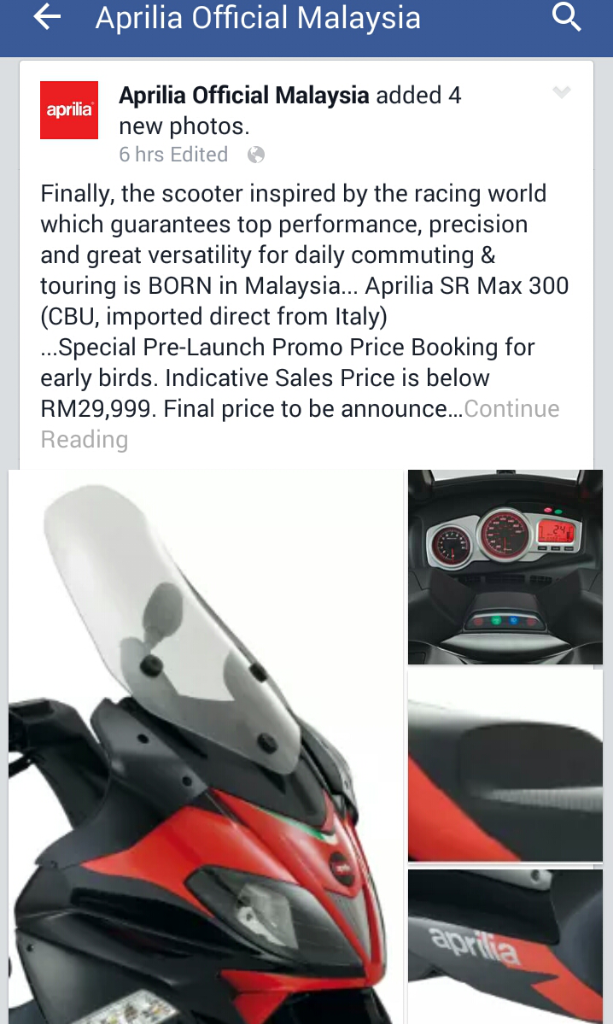Go back using the top-left arrow
This screenshot has height=1024, width=613.
[47, 18]
